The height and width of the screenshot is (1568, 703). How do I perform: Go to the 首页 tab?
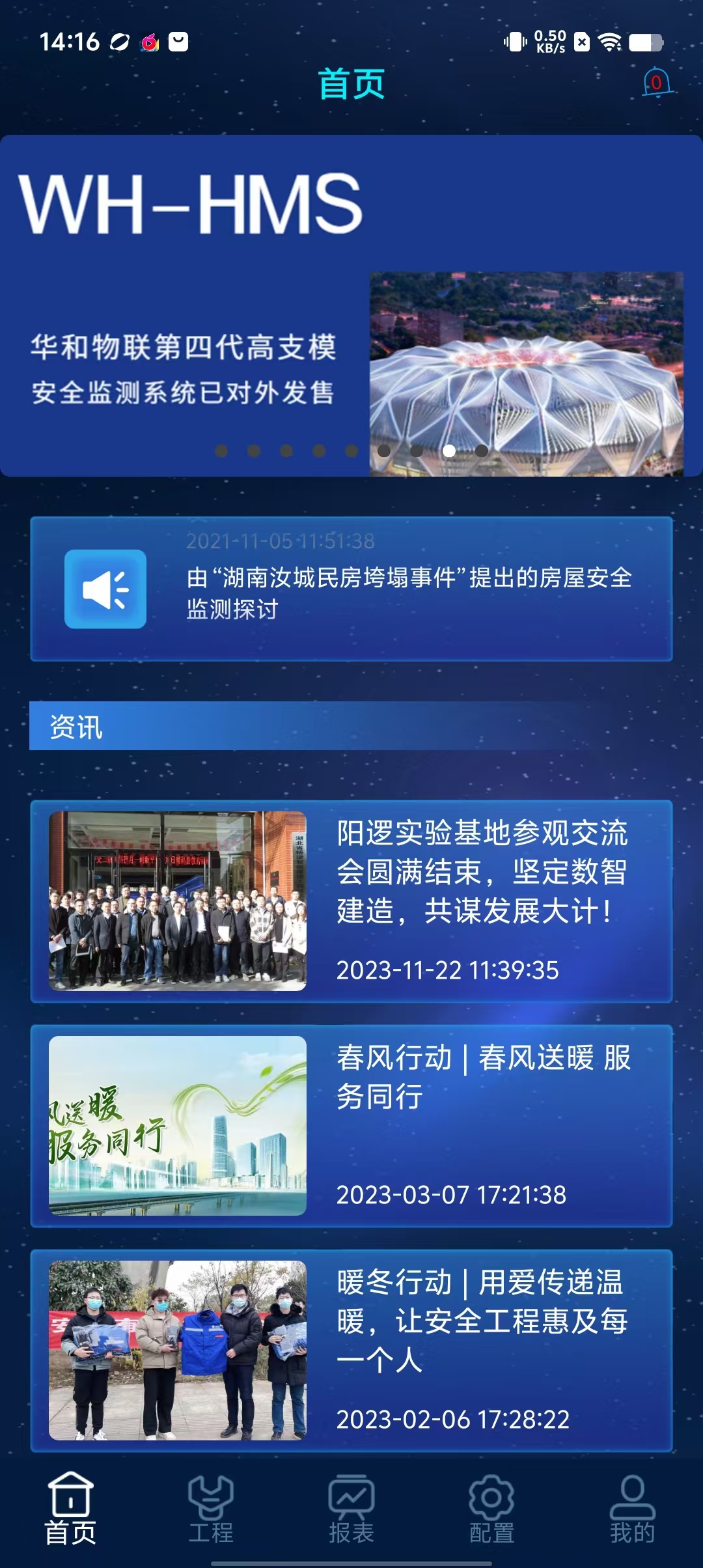70,1509
